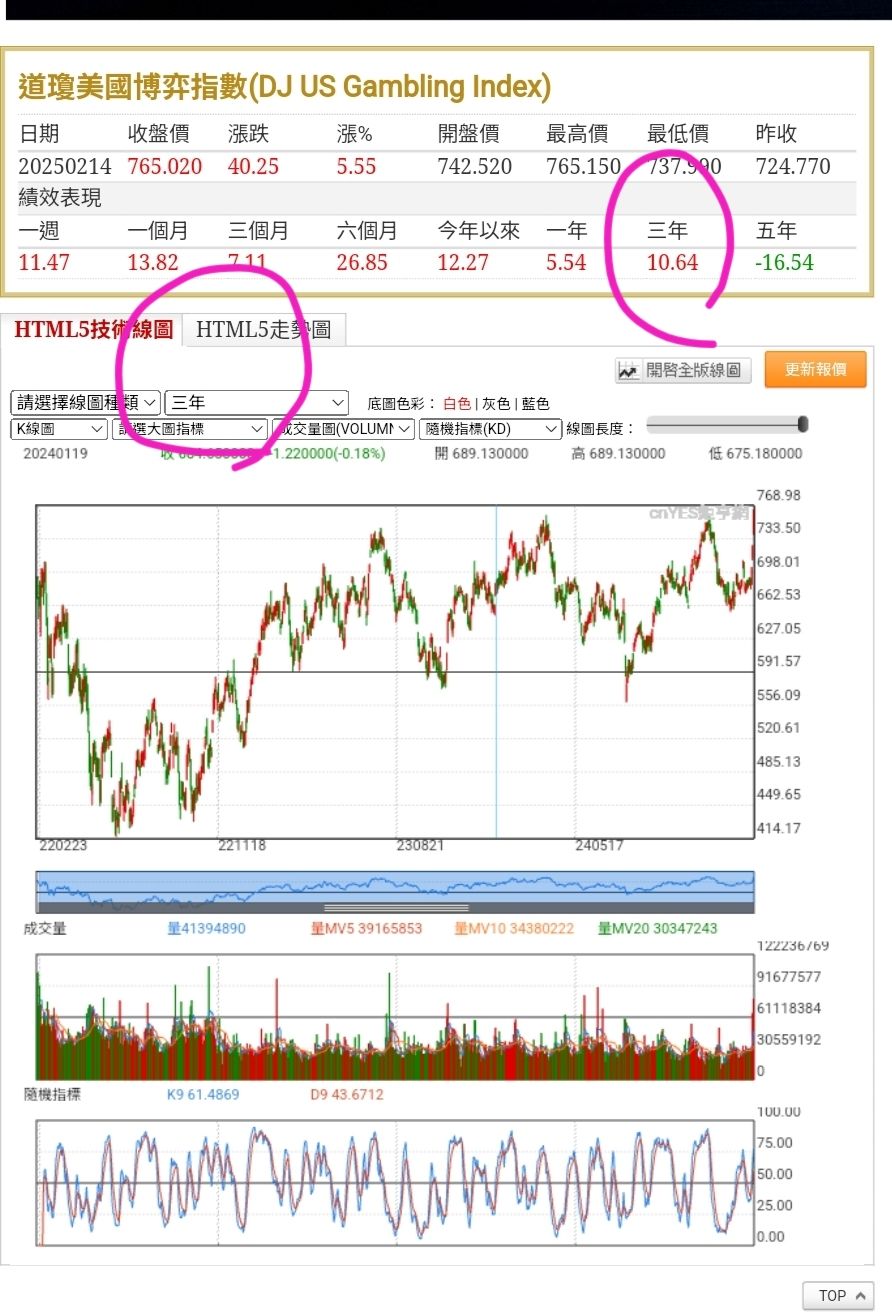The width and height of the screenshot is (892, 1316).
Task: Set chart background to 白色
Action: pyautogui.click(x=457, y=404)
